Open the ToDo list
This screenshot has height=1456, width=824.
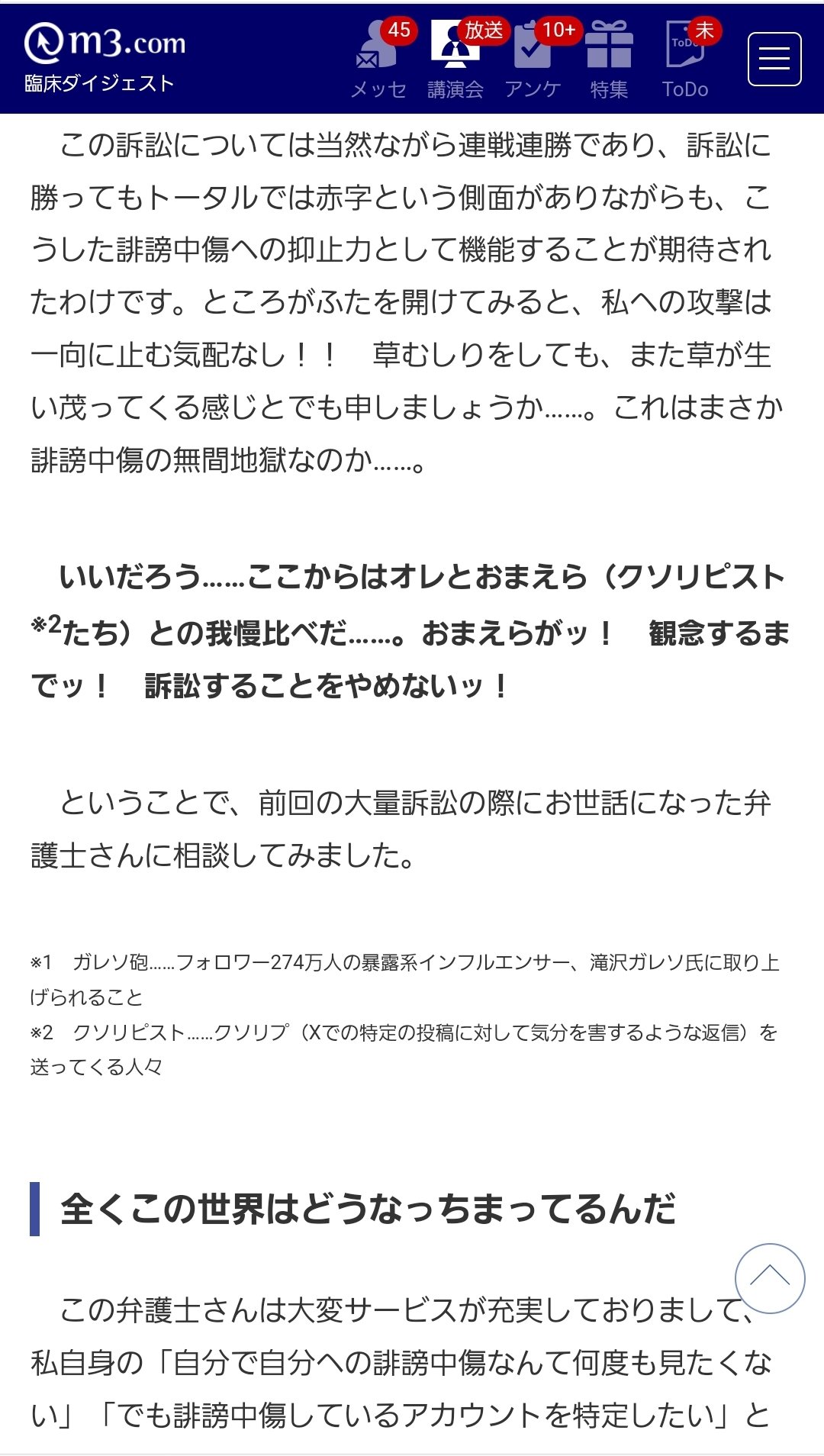tap(686, 60)
